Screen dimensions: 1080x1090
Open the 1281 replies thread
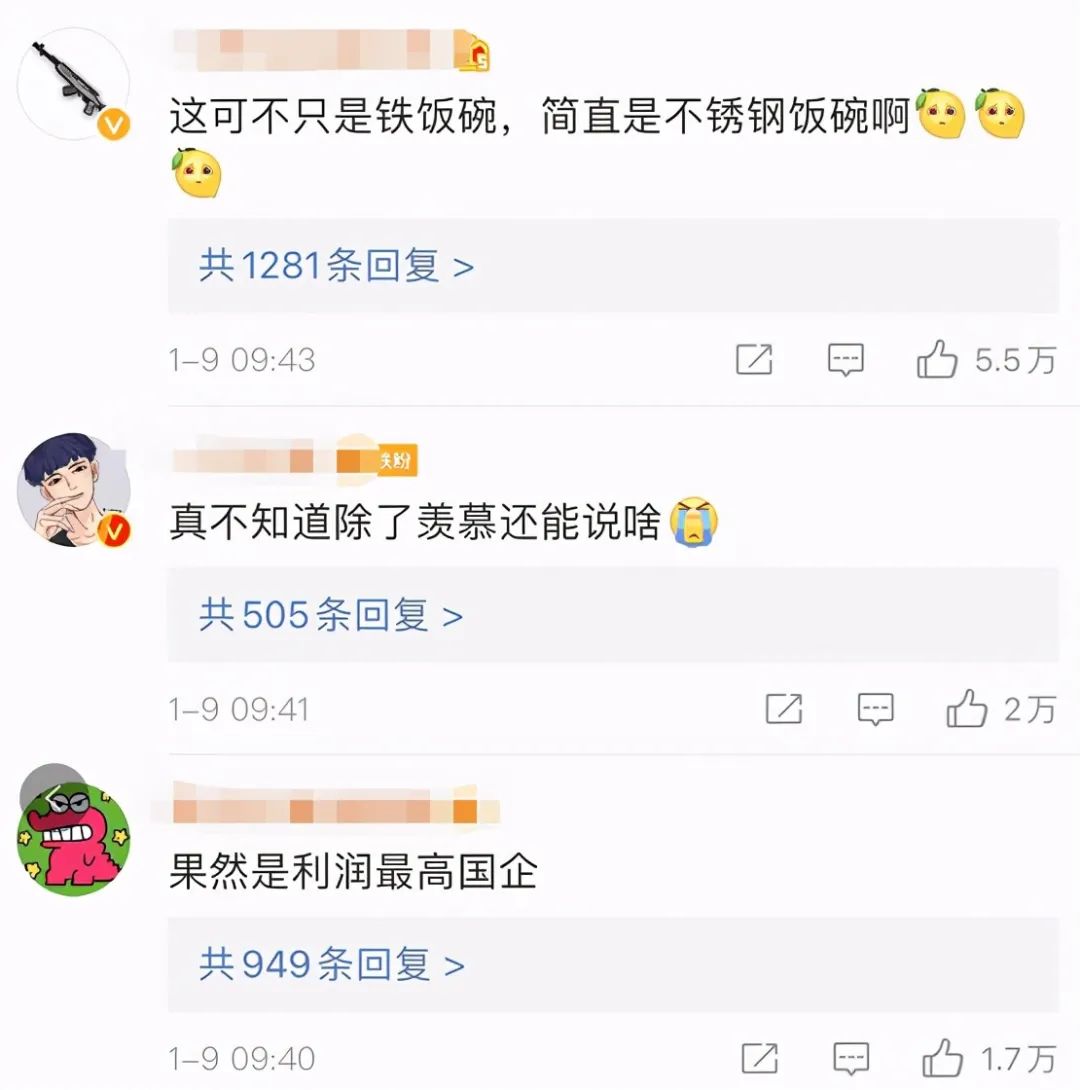[x=336, y=266]
